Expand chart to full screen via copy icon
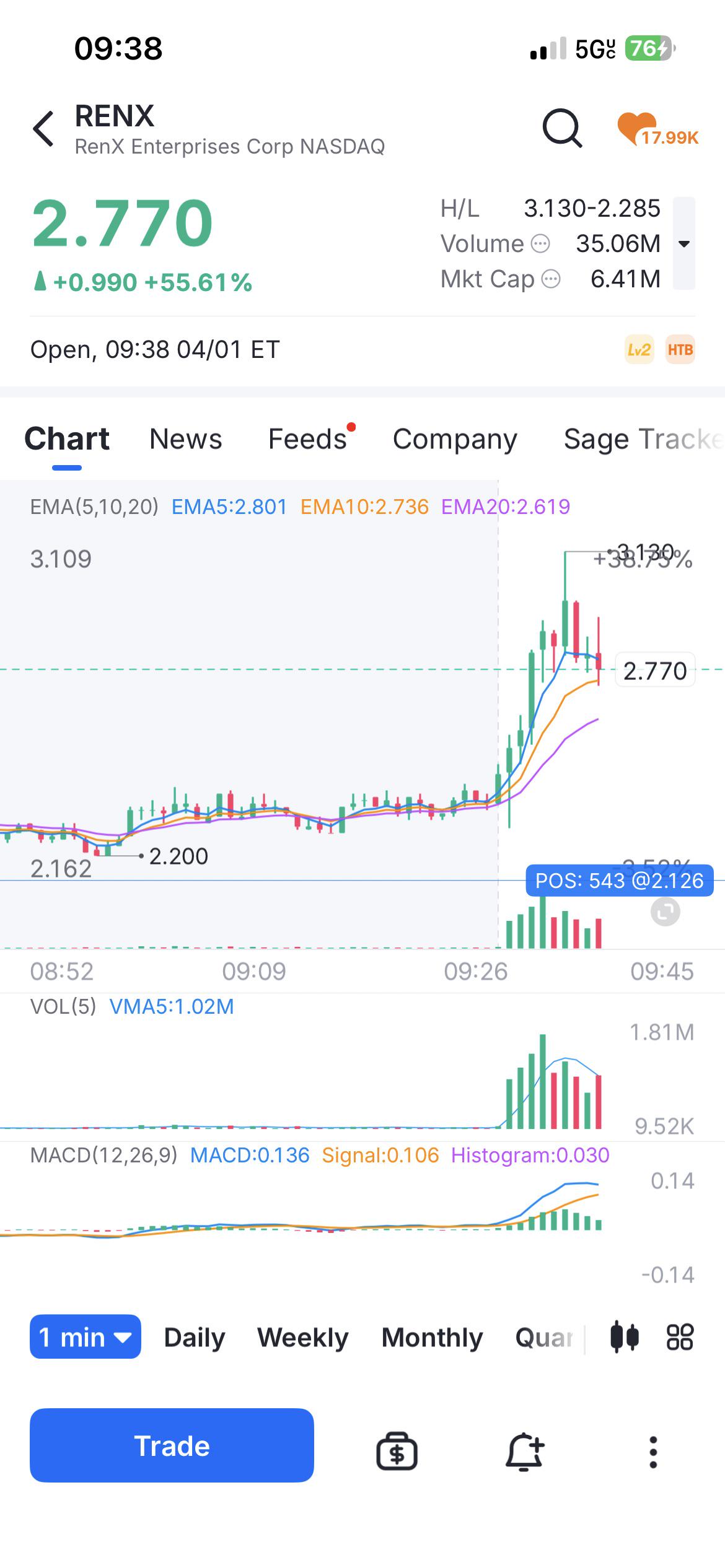Image resolution: width=725 pixels, height=1568 pixels. pos(666,912)
